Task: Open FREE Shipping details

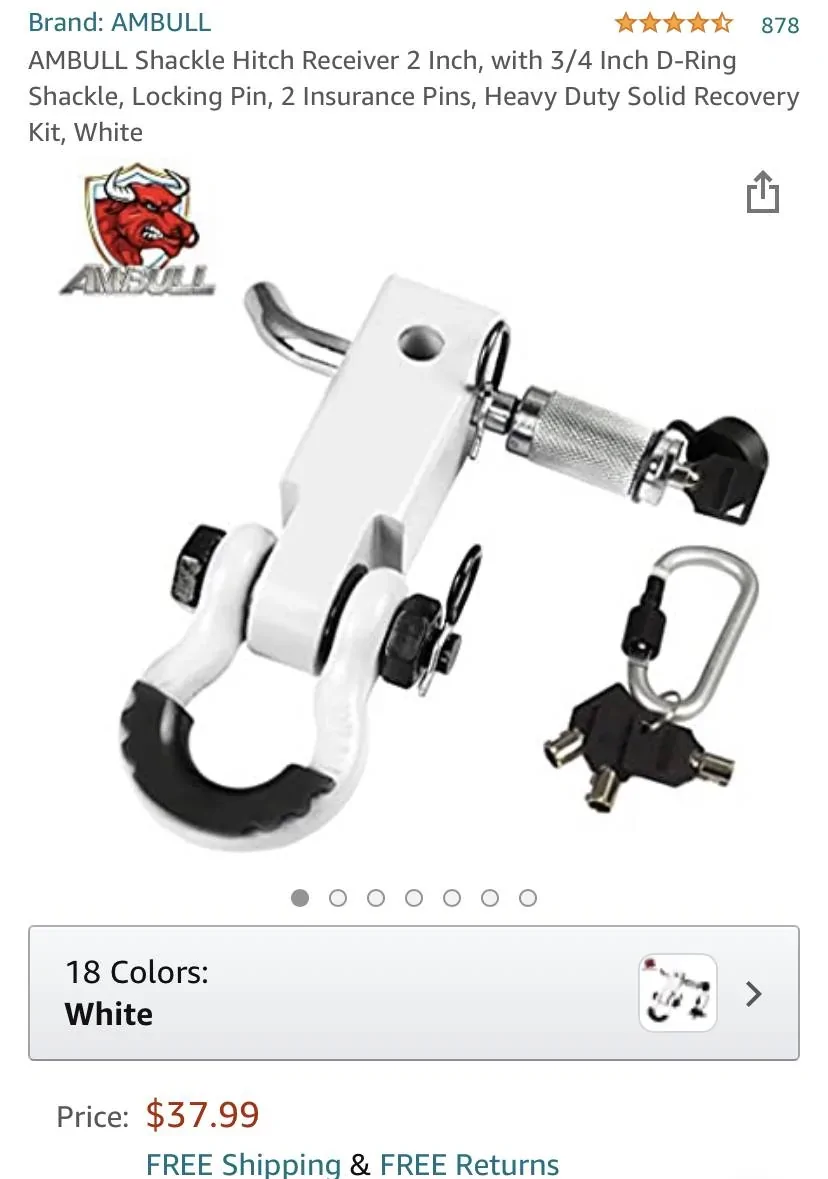Action: tap(243, 1164)
